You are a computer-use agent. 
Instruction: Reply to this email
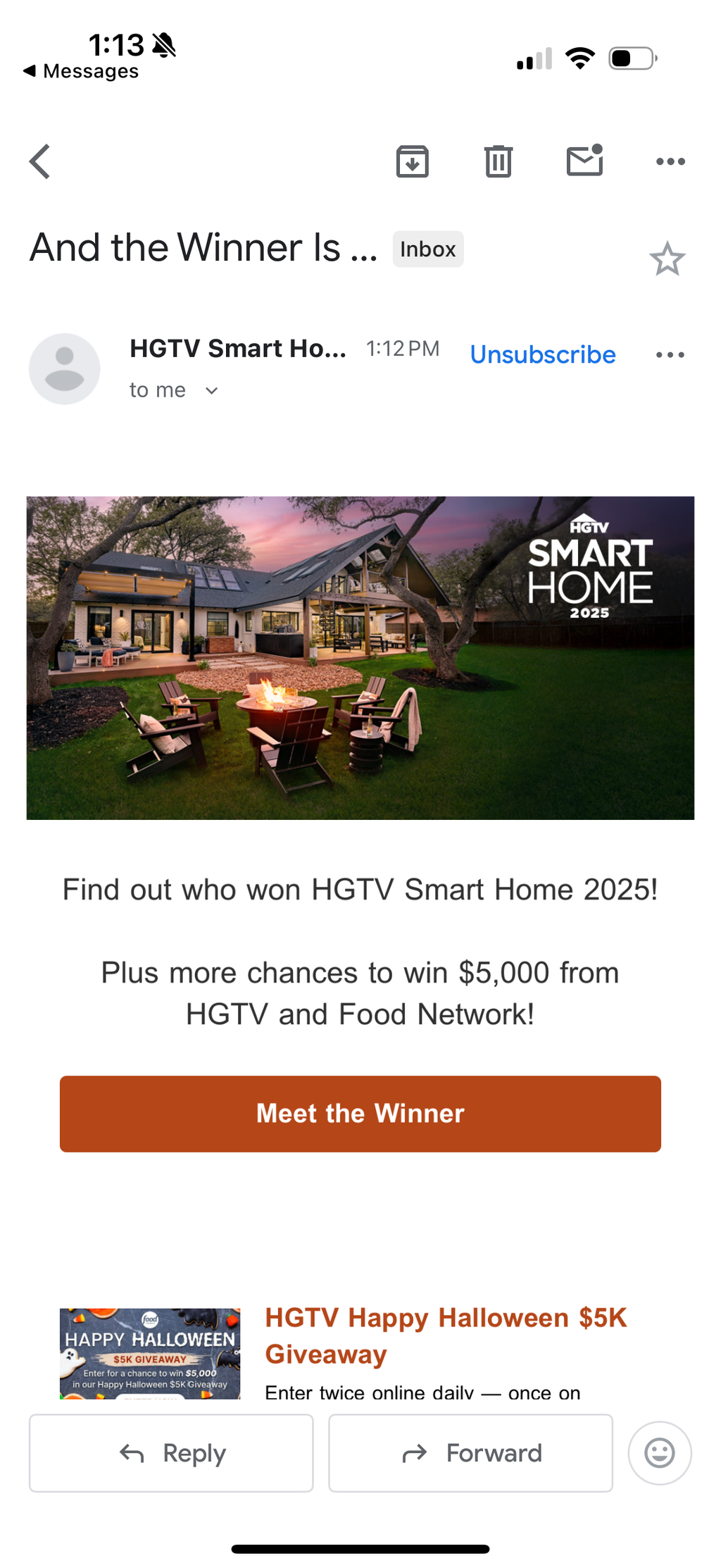171,1453
